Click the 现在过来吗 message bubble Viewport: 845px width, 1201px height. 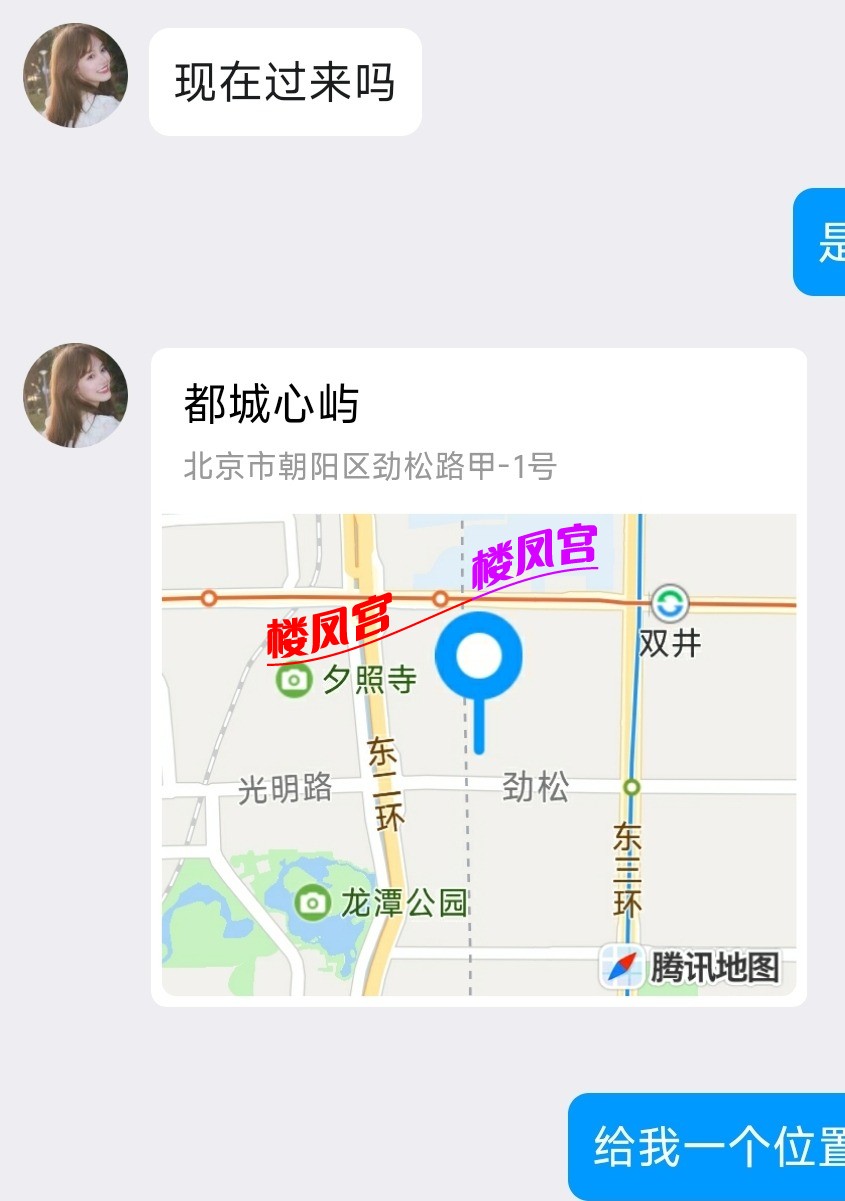285,82
